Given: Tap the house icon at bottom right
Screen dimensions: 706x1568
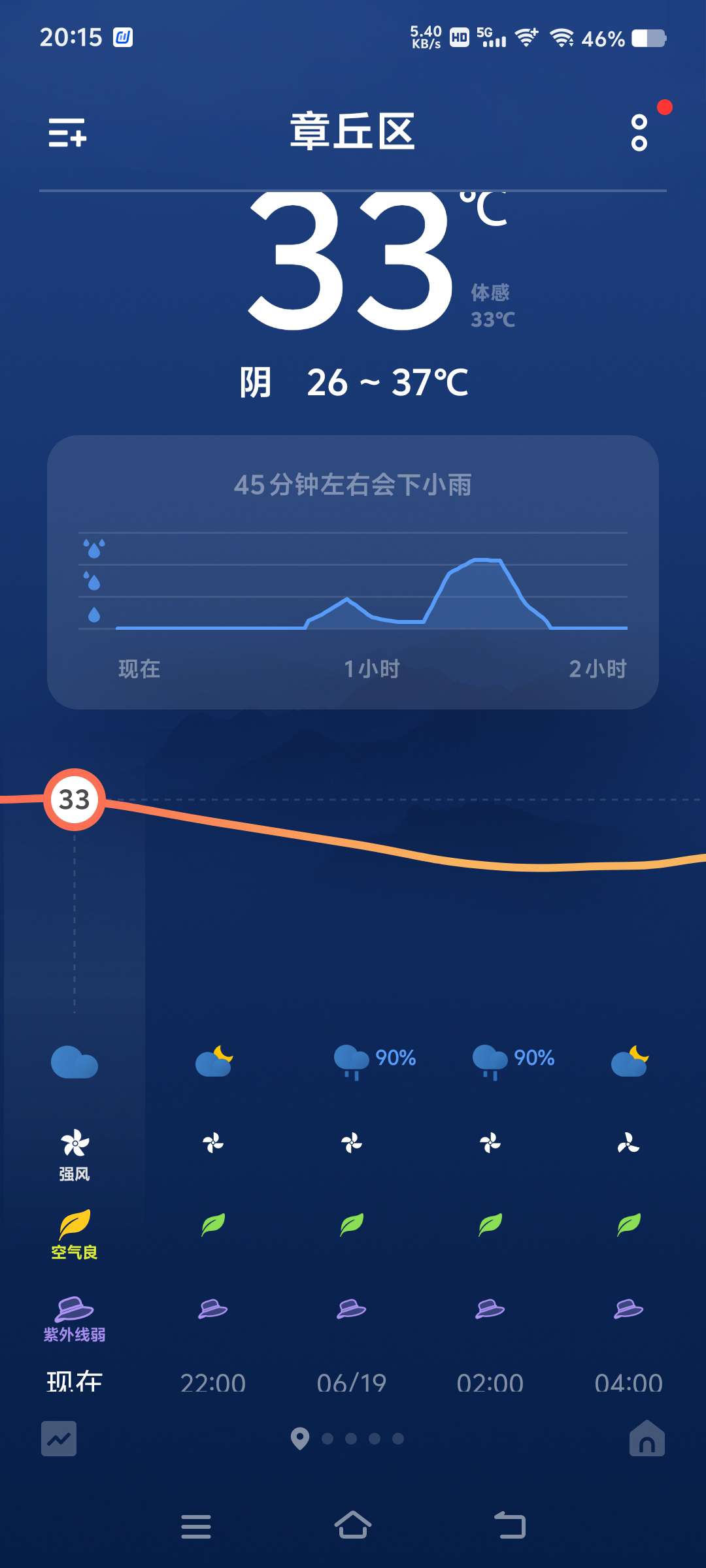Looking at the screenshot, I should click(647, 1438).
